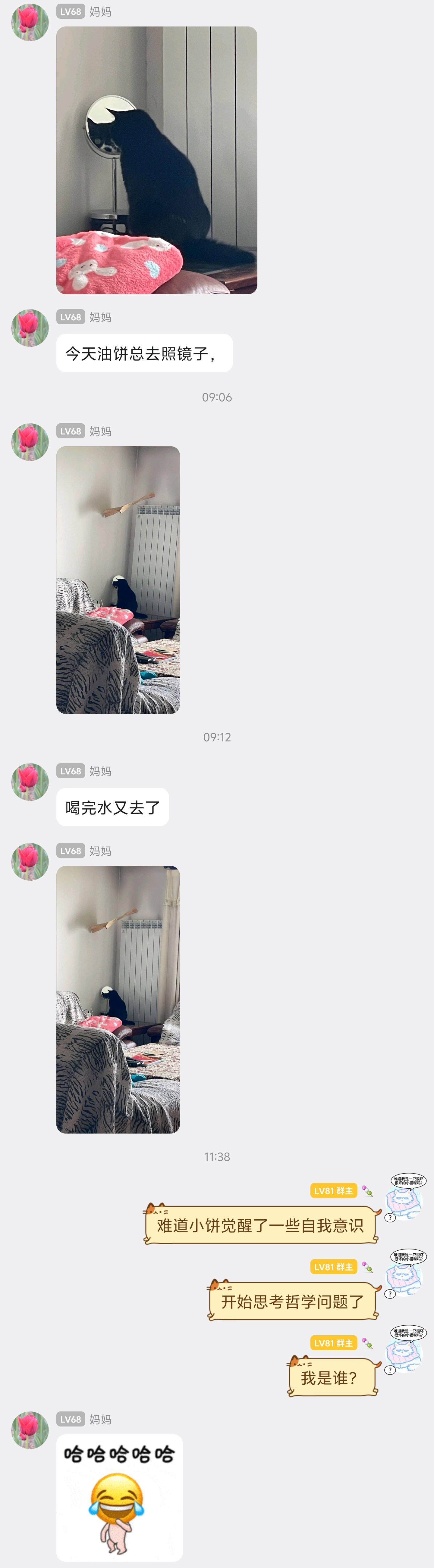Open the room photo sent after 09:06

tap(118, 580)
